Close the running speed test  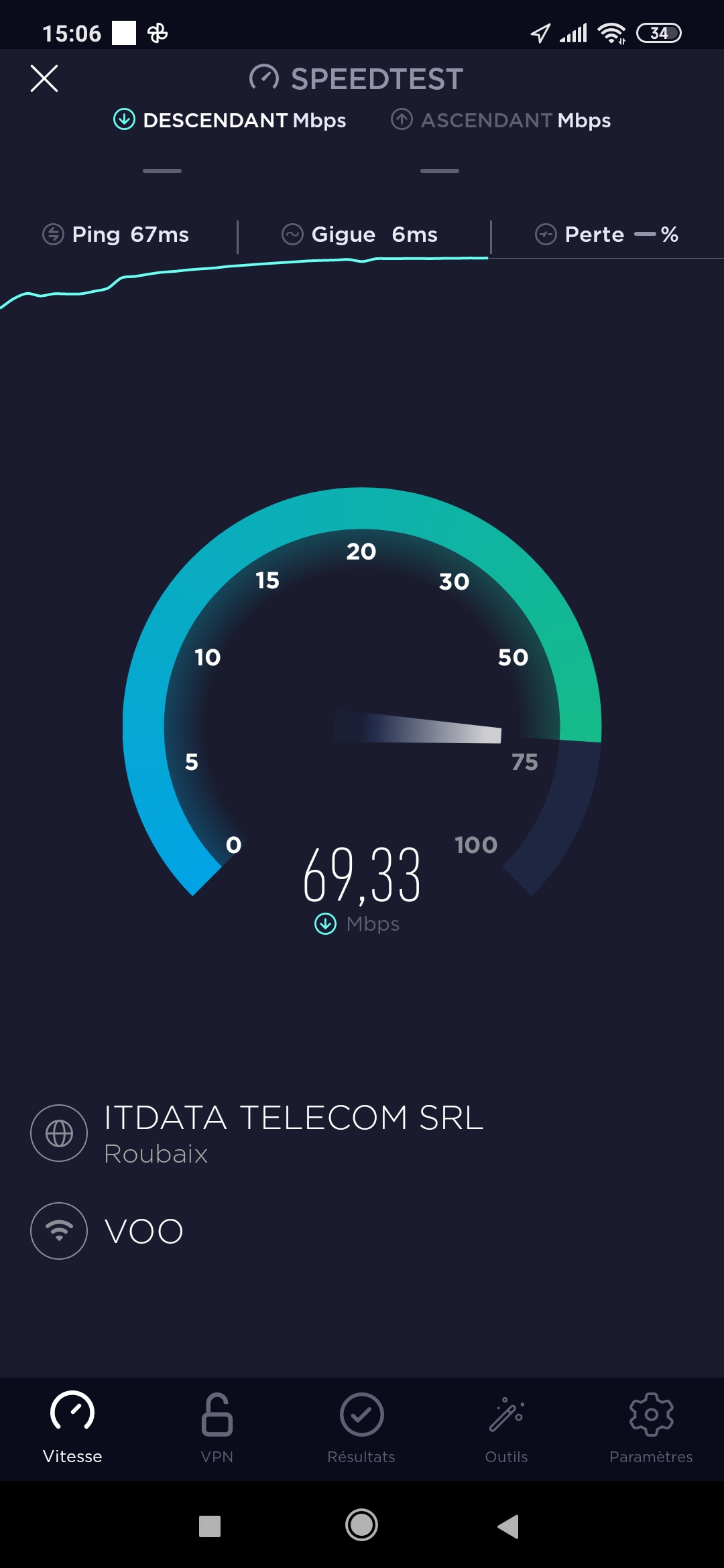44,78
